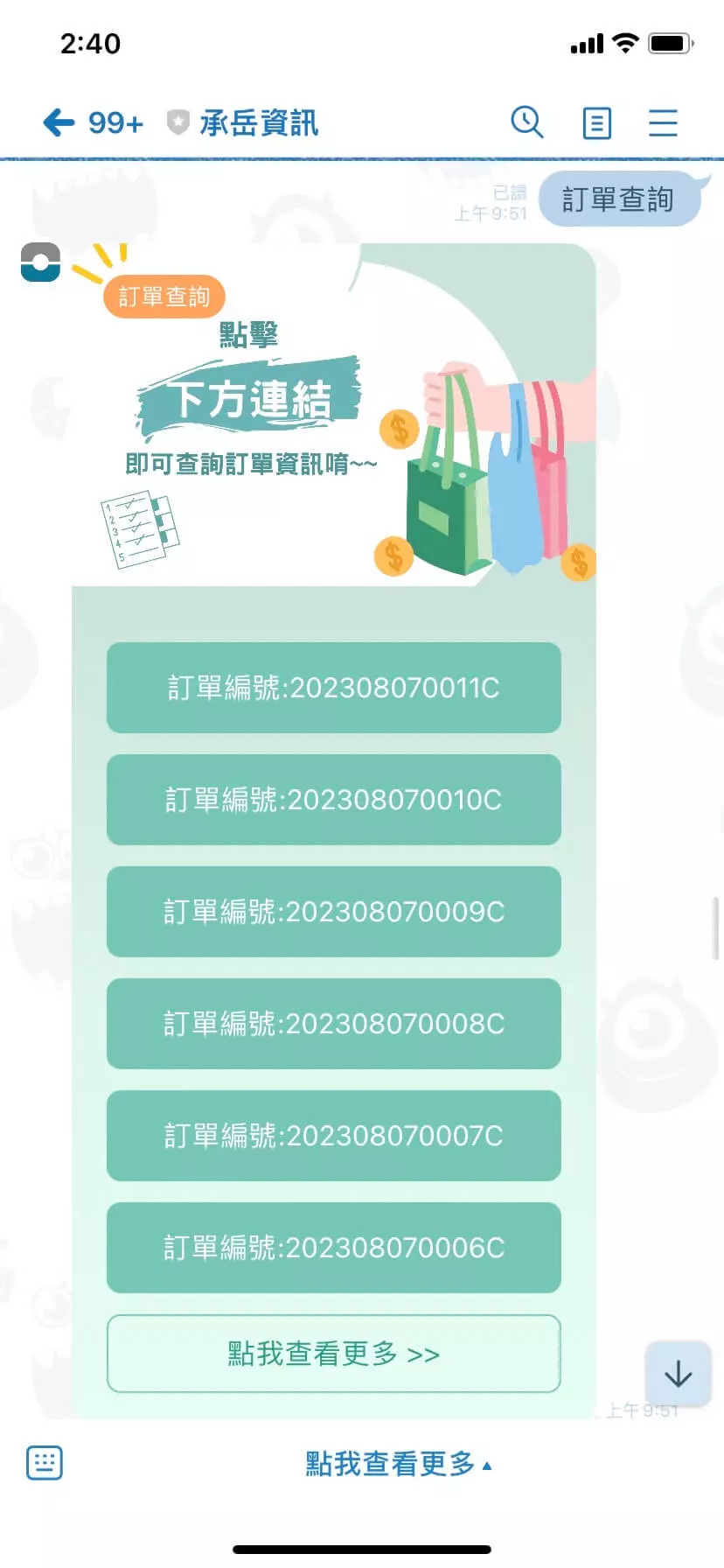This screenshot has width=724, height=1568.
Task: Tap 點我查看更多 >> button in card
Action: [333, 1354]
